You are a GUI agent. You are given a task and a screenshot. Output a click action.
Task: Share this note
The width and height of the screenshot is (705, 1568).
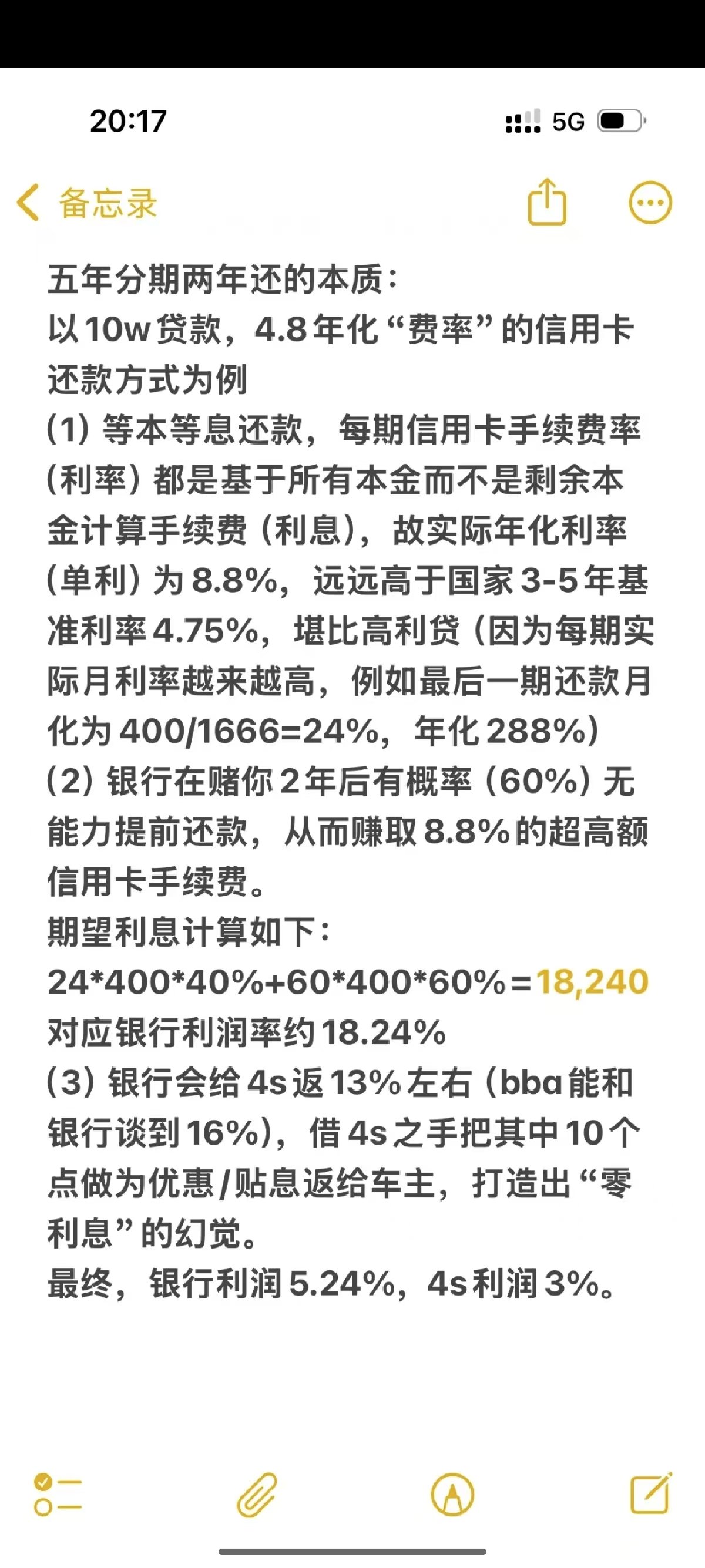[x=546, y=201]
